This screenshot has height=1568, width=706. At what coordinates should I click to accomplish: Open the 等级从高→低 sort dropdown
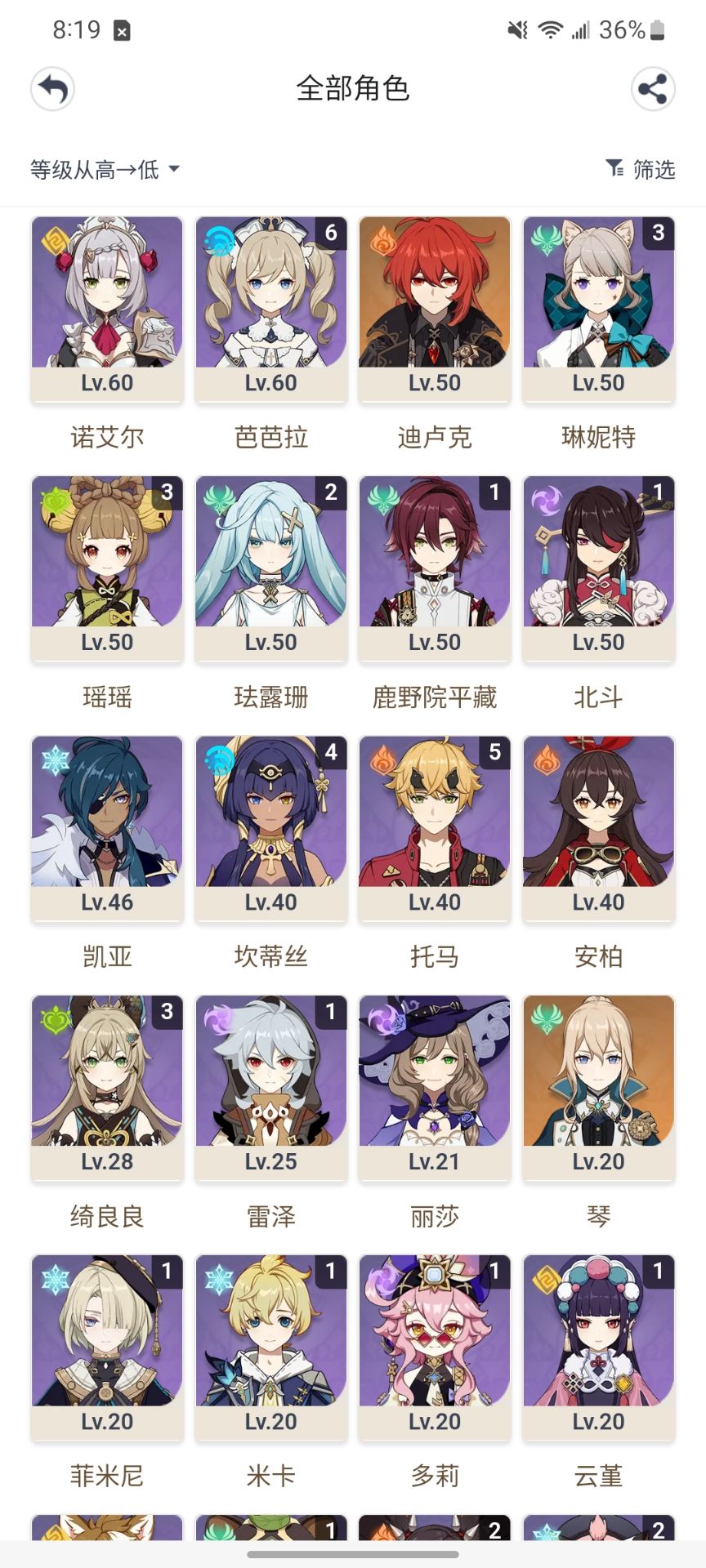coord(105,170)
